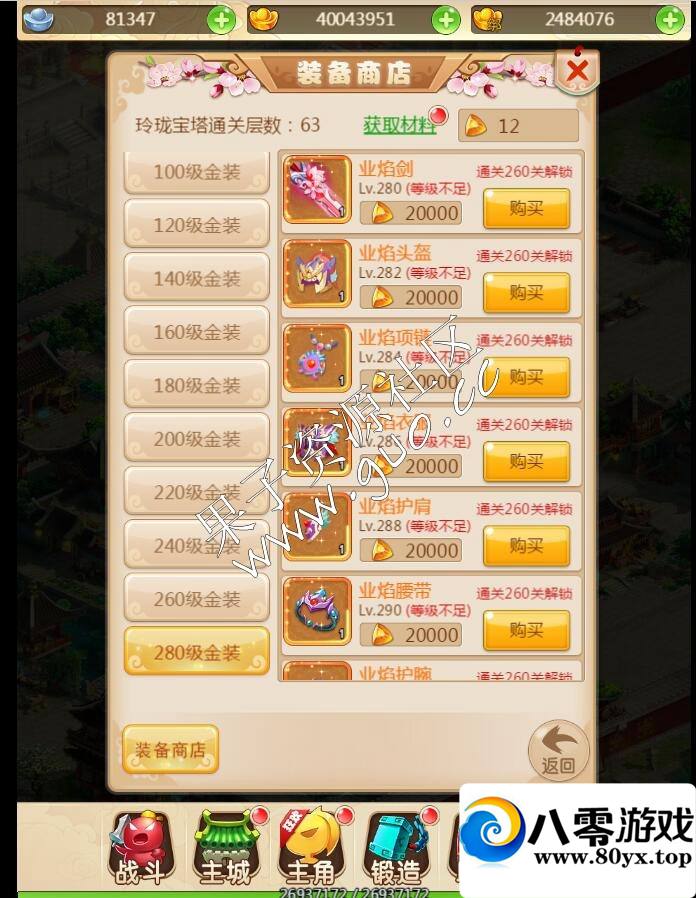This screenshot has width=696, height=898.
Task: Select the 260级金装 category
Action: click(x=196, y=599)
